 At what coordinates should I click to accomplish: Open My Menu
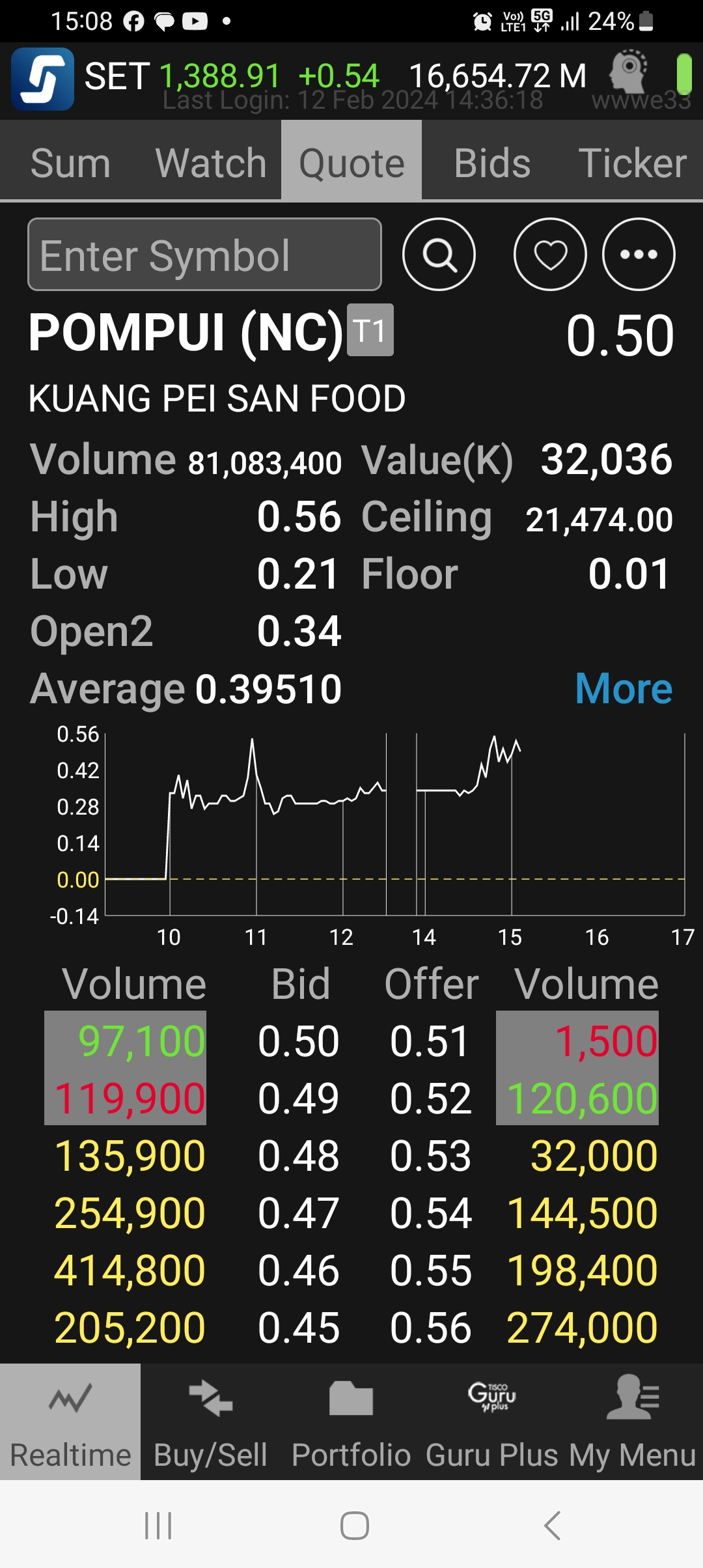633,1422
